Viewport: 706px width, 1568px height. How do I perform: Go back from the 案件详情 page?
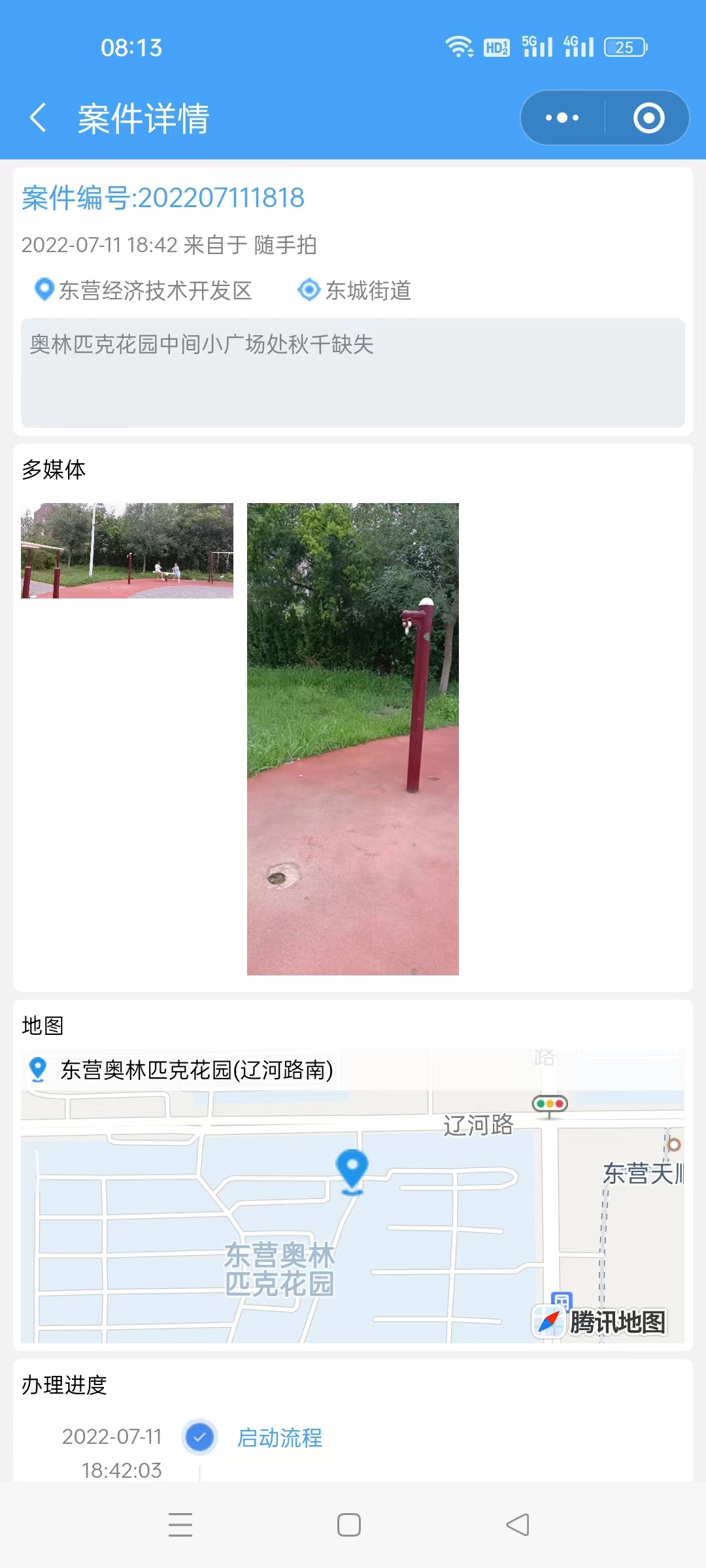[38, 118]
